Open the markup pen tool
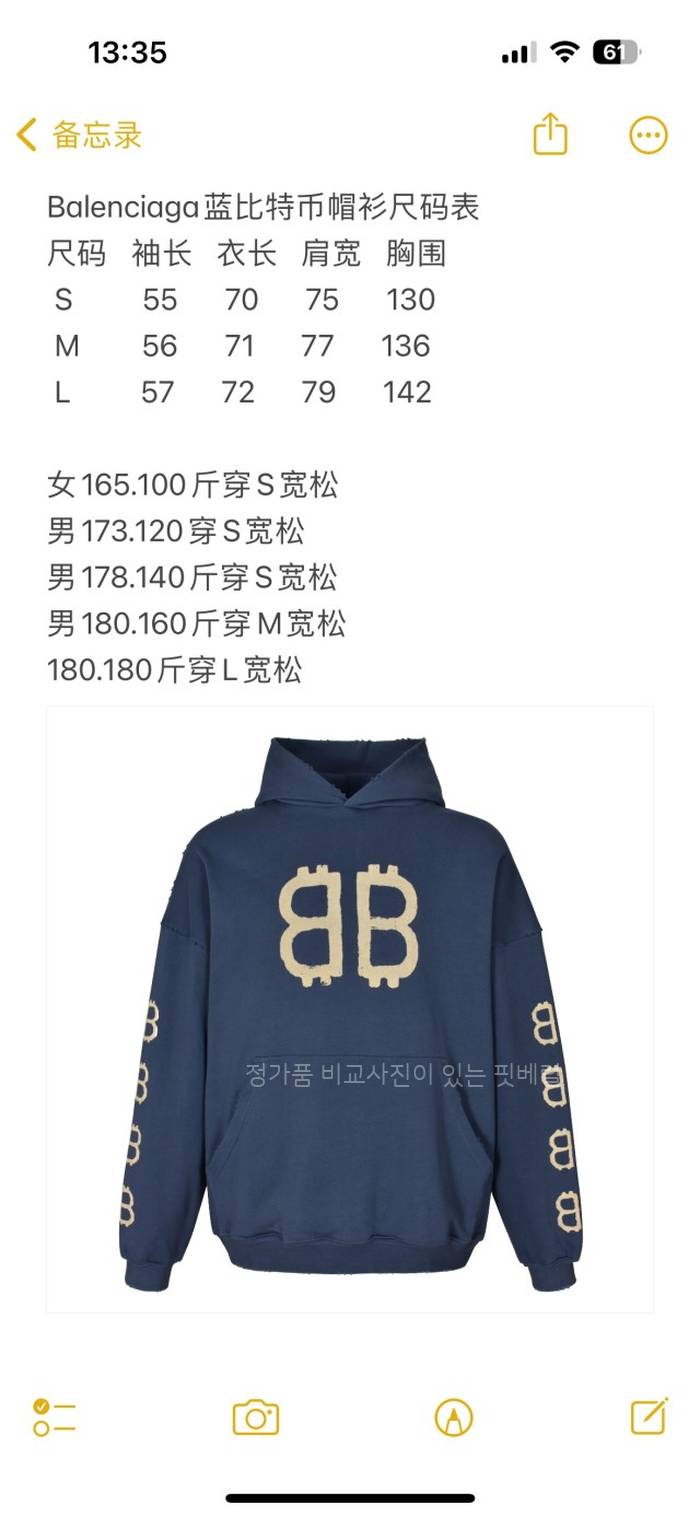This screenshot has width=700, height=1517. pos(454,1417)
